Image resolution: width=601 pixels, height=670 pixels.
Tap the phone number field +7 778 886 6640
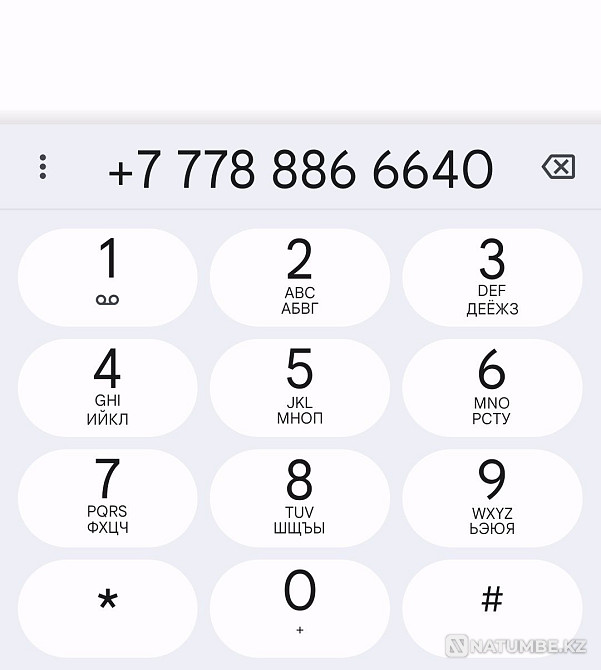coord(300,169)
